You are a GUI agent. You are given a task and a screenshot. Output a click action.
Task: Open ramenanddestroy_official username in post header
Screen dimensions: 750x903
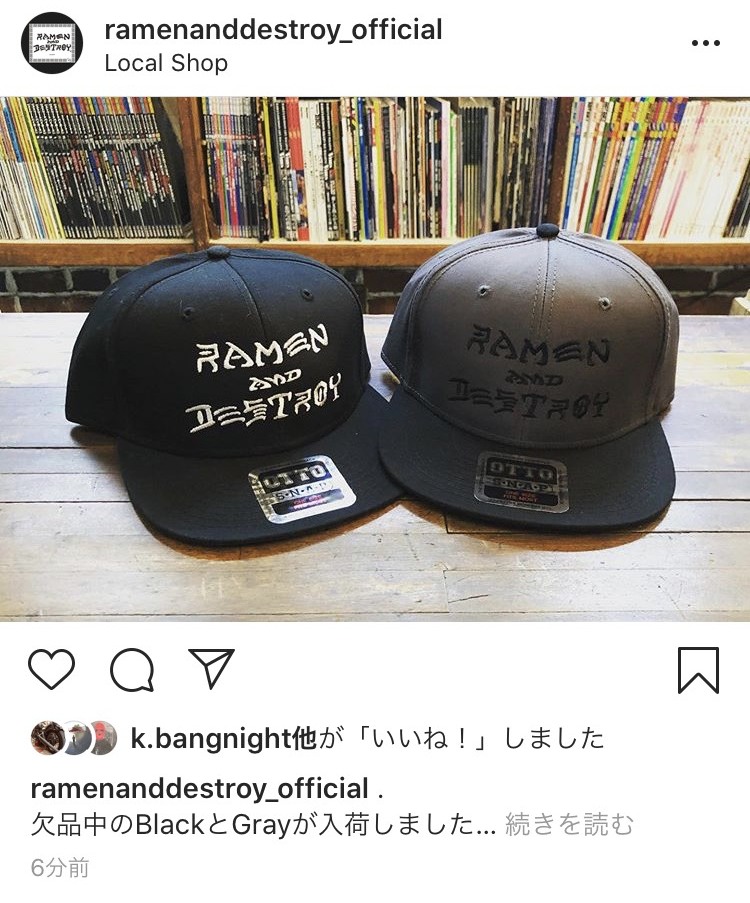tap(273, 30)
